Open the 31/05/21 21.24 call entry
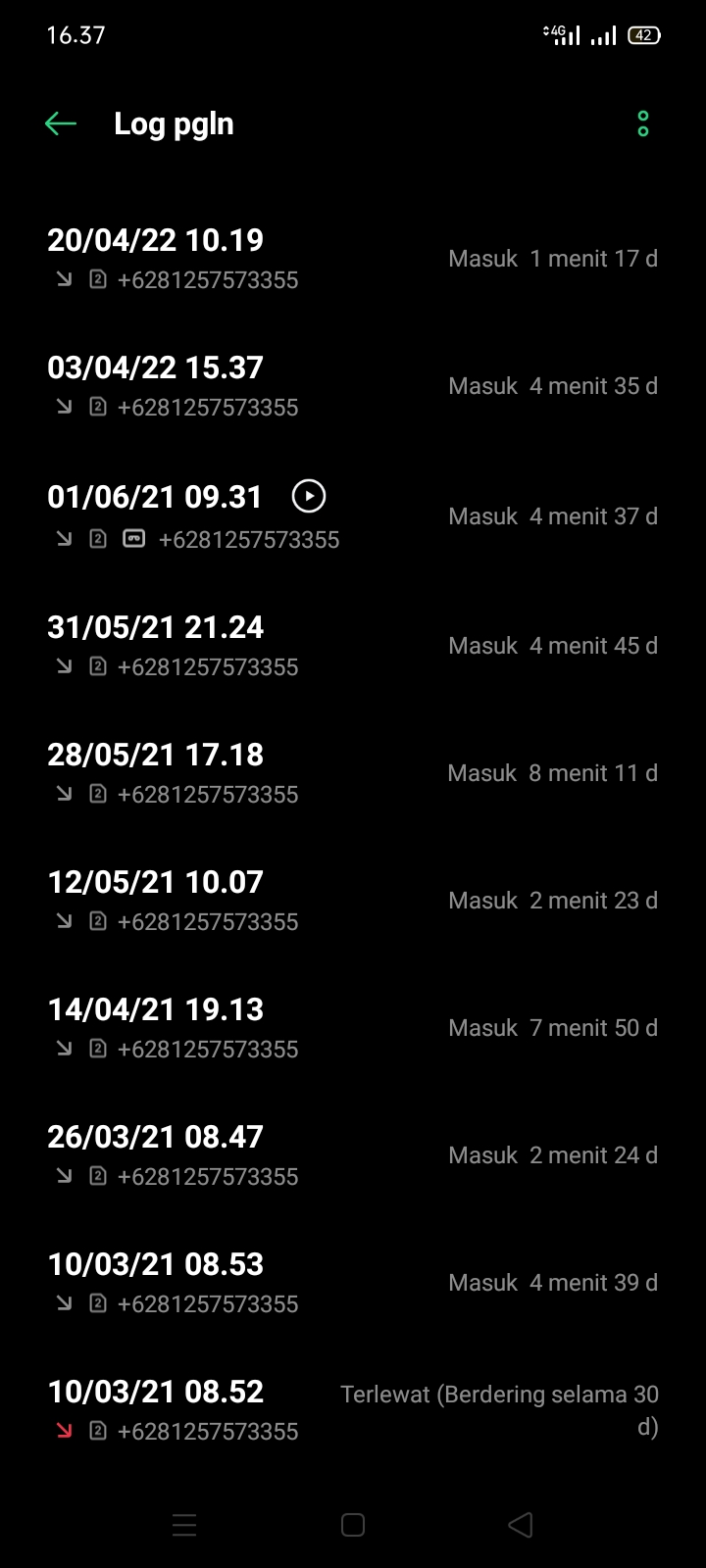The image size is (706, 1568). (353, 646)
